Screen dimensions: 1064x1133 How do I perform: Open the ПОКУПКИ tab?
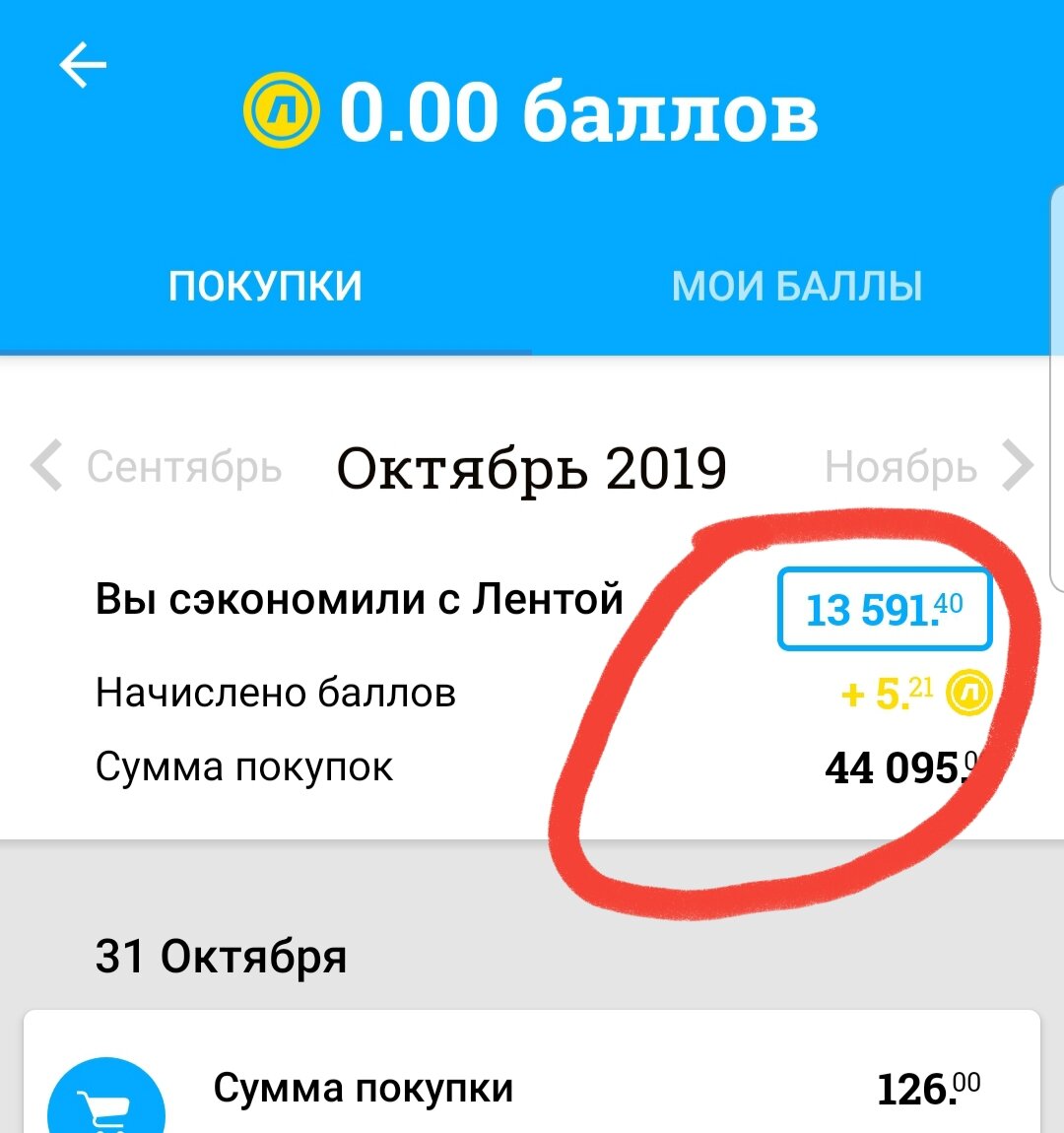266,284
